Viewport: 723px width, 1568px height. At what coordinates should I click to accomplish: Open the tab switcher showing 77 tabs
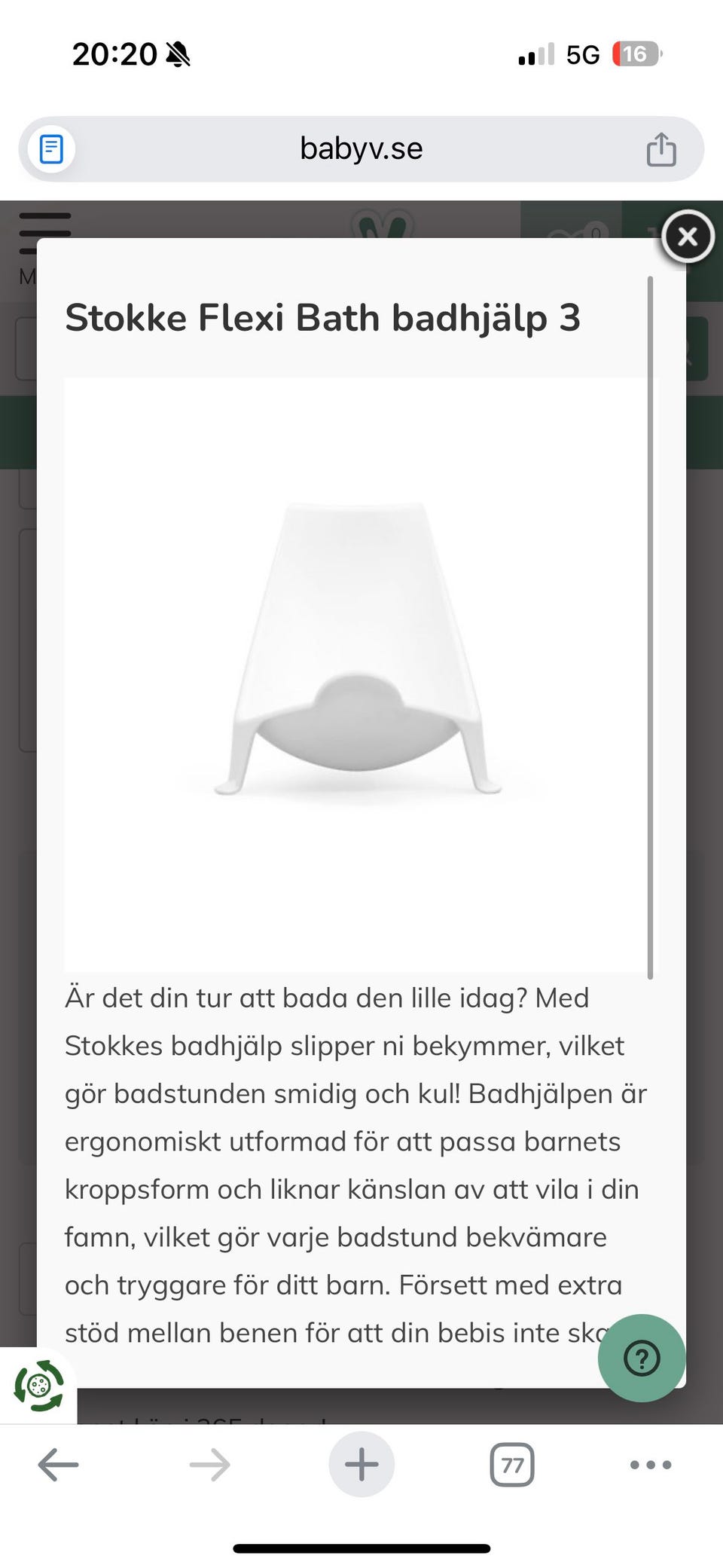click(x=512, y=1464)
